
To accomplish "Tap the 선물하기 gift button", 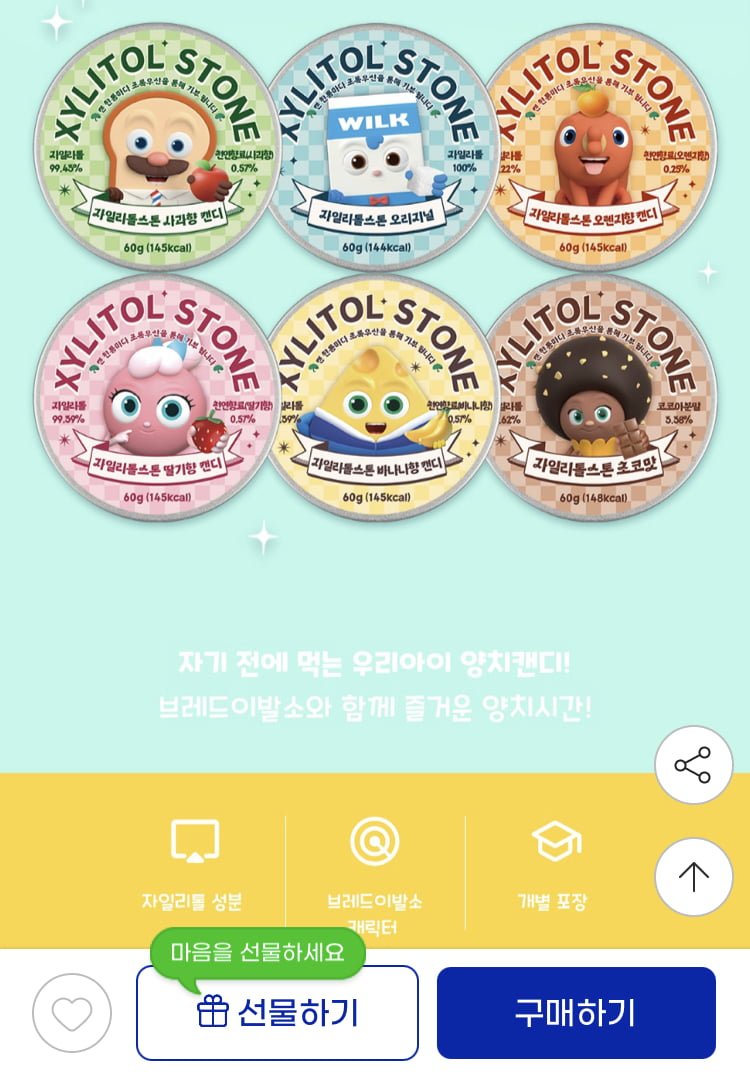I will point(277,1012).
